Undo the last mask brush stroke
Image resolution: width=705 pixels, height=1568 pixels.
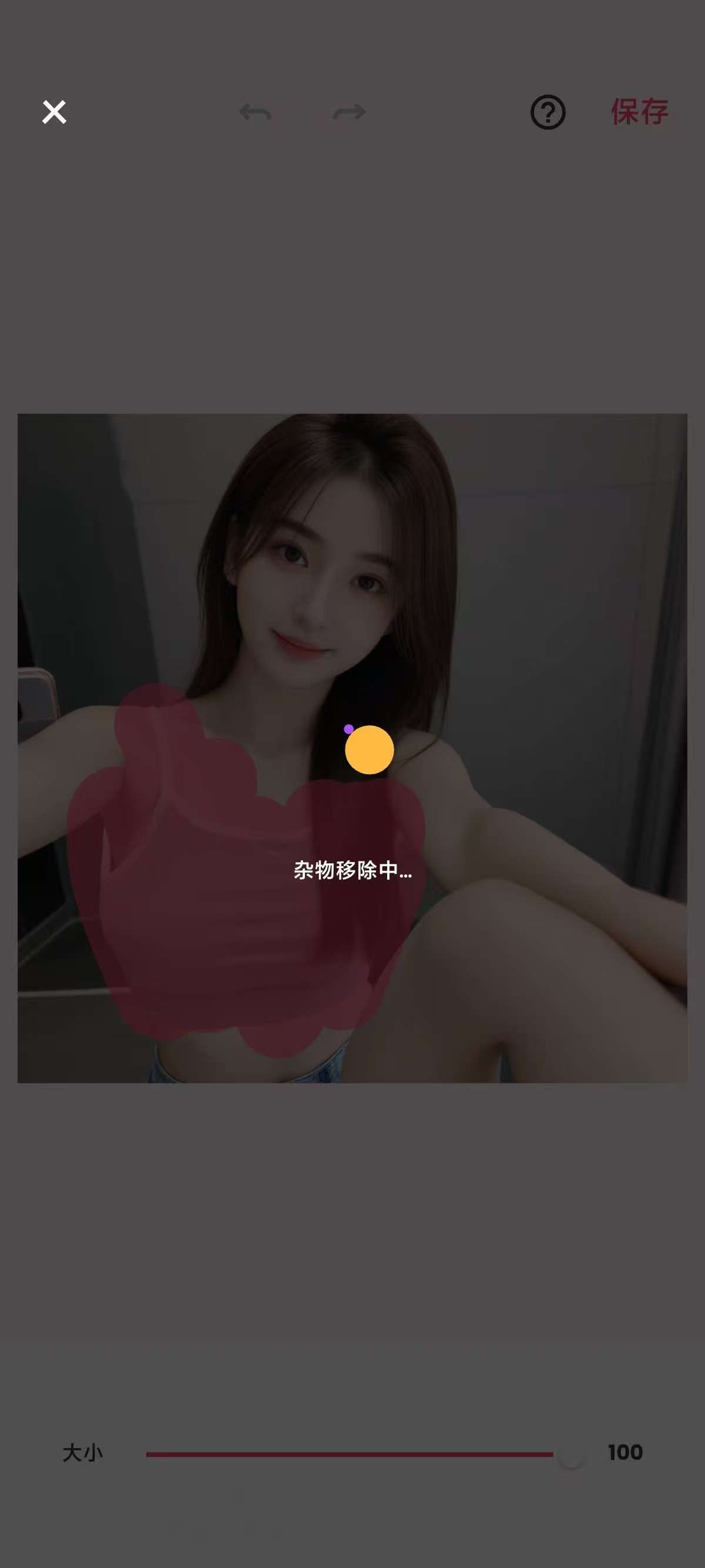click(x=255, y=112)
